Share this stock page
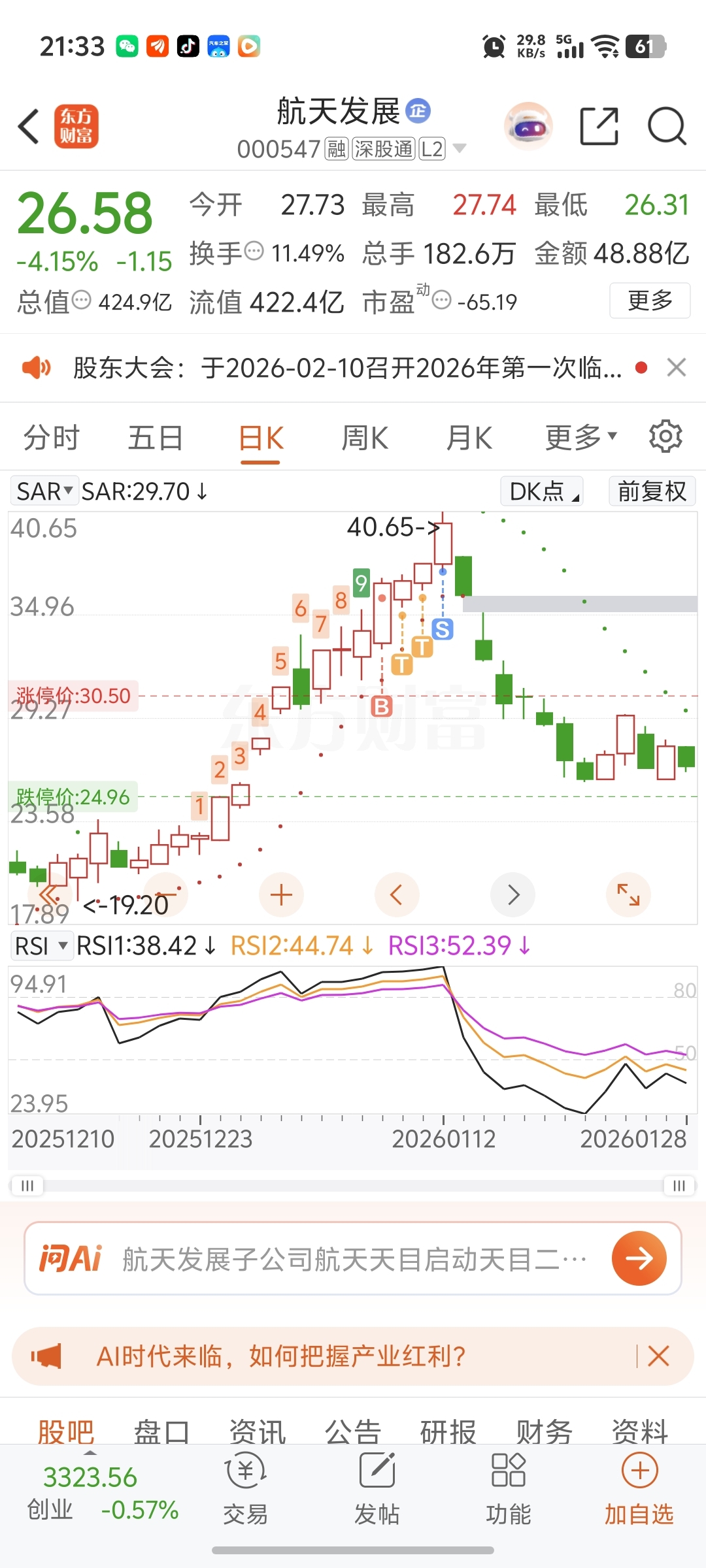The width and height of the screenshot is (706, 1568). [599, 126]
